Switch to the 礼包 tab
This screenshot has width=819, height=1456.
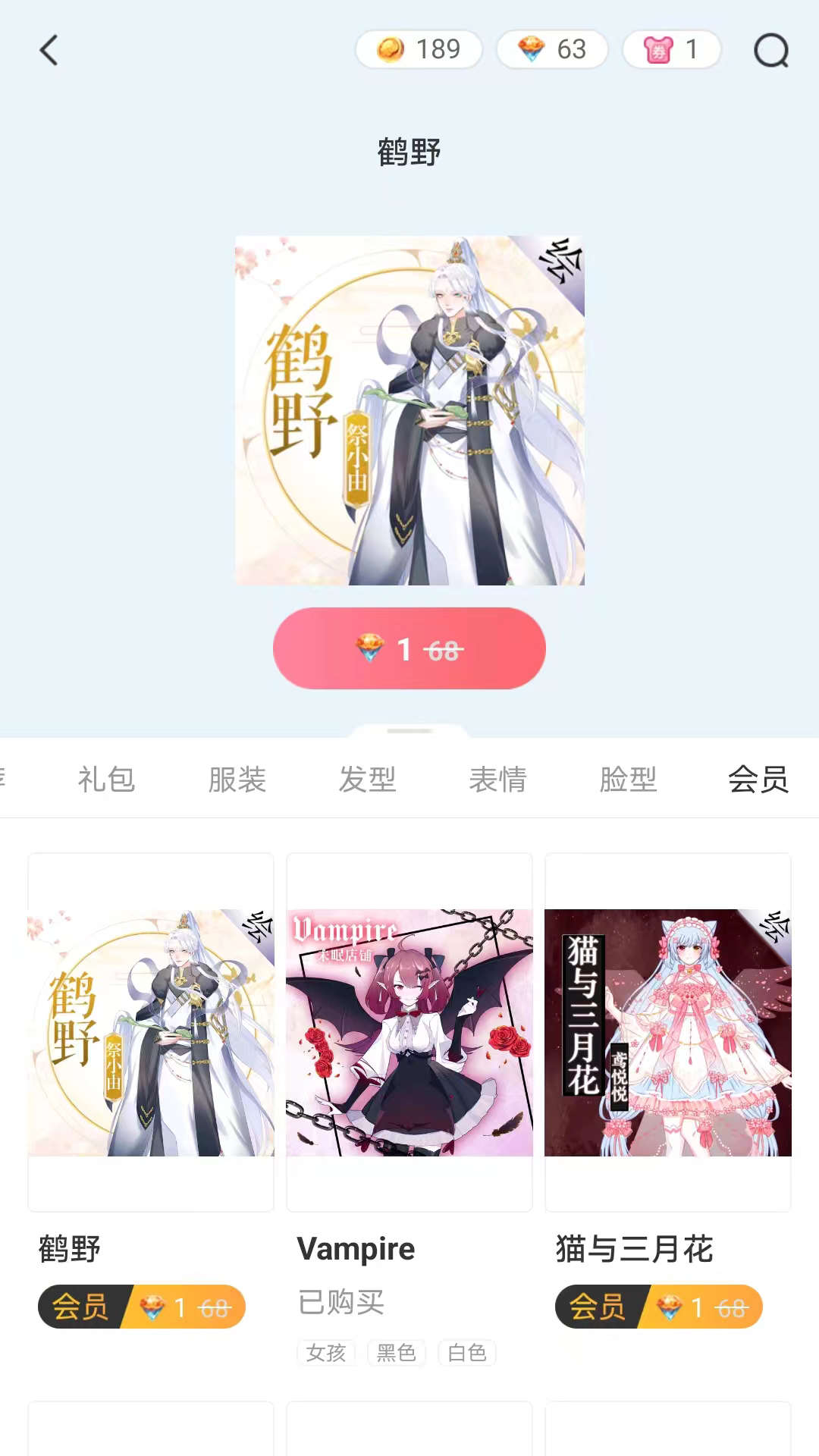[106, 779]
